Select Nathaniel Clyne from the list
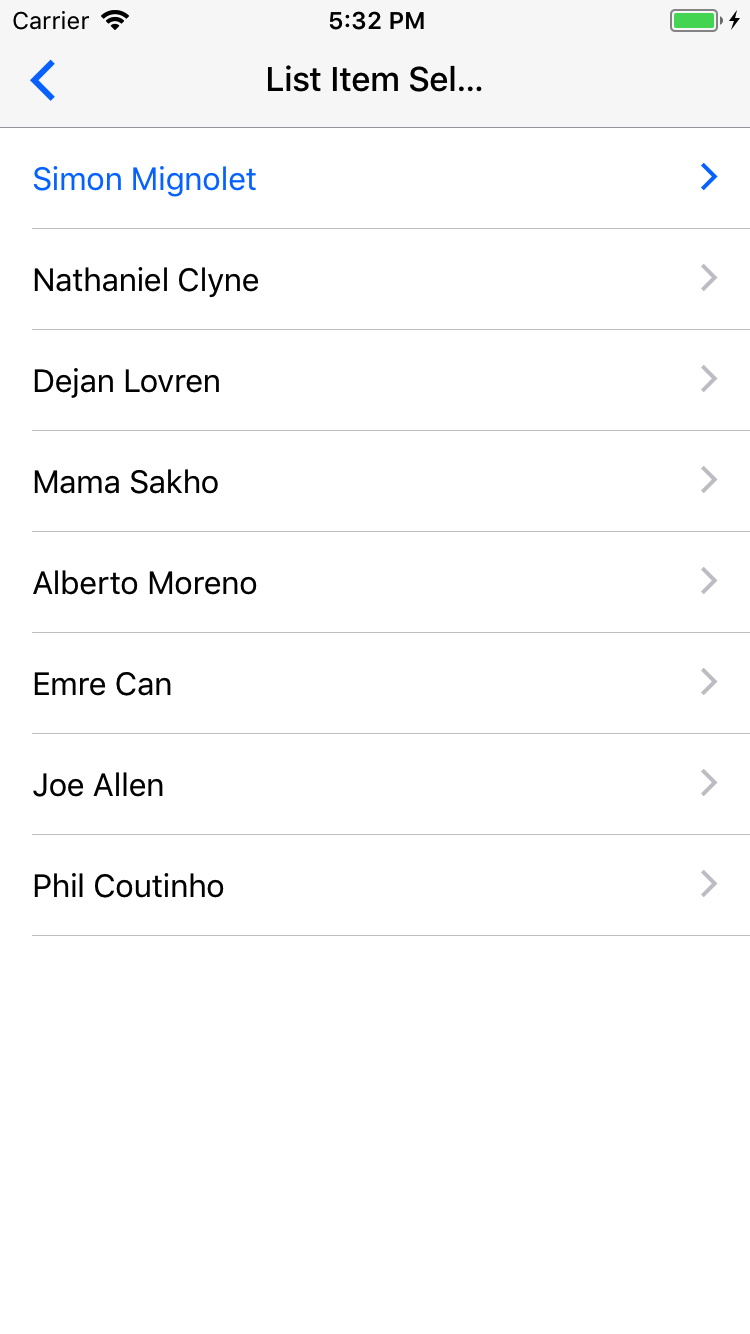 (375, 280)
